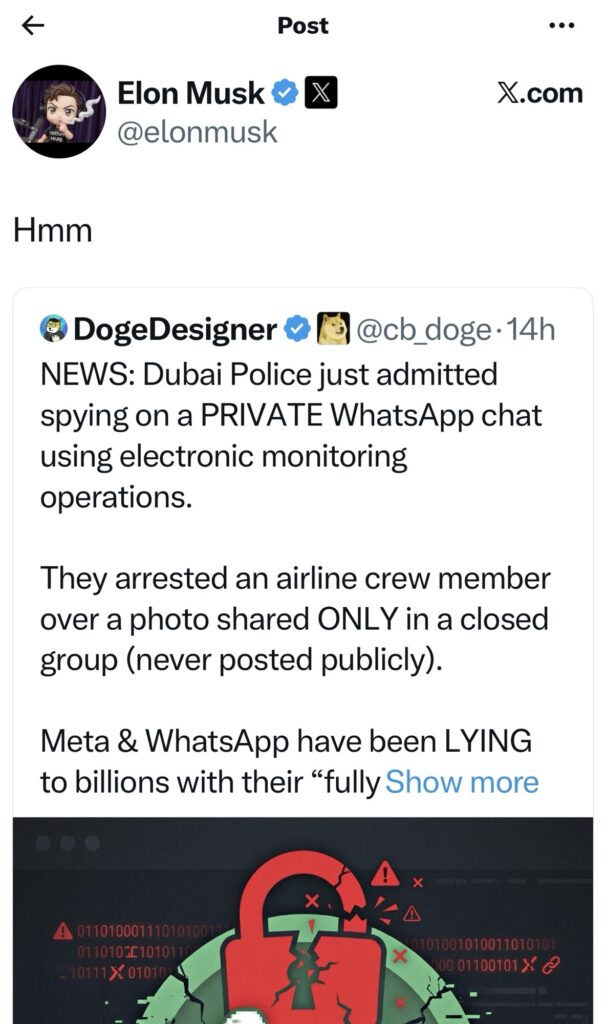Expand the quoted post with Show more

(462, 782)
